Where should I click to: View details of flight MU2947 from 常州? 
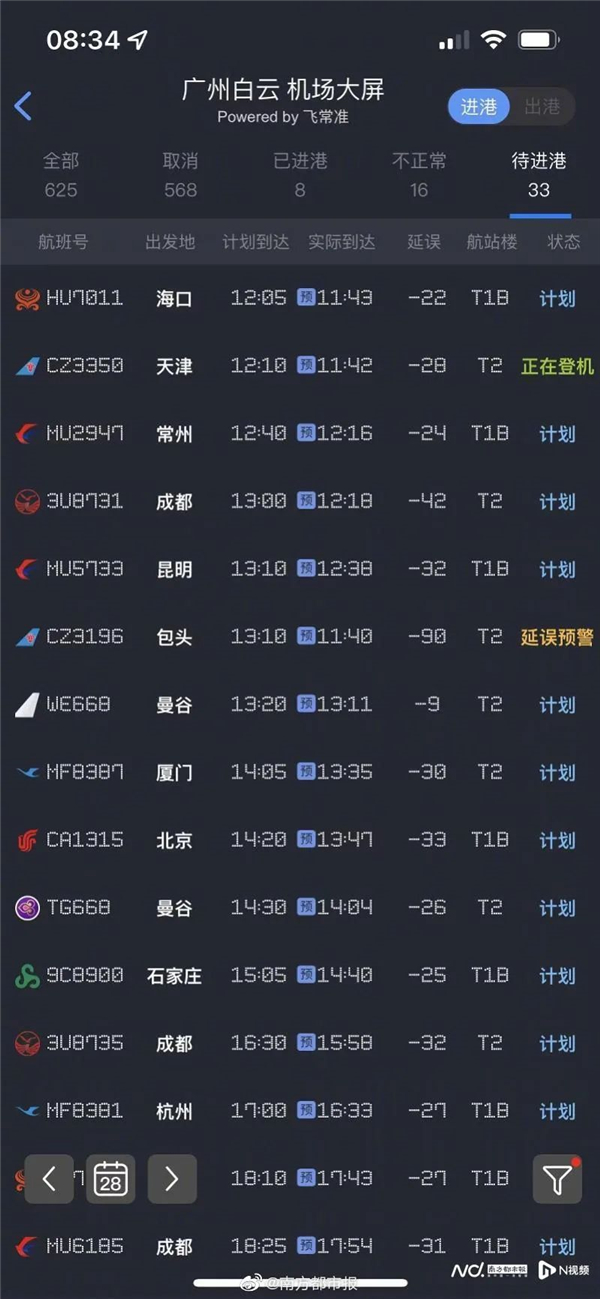coord(300,434)
